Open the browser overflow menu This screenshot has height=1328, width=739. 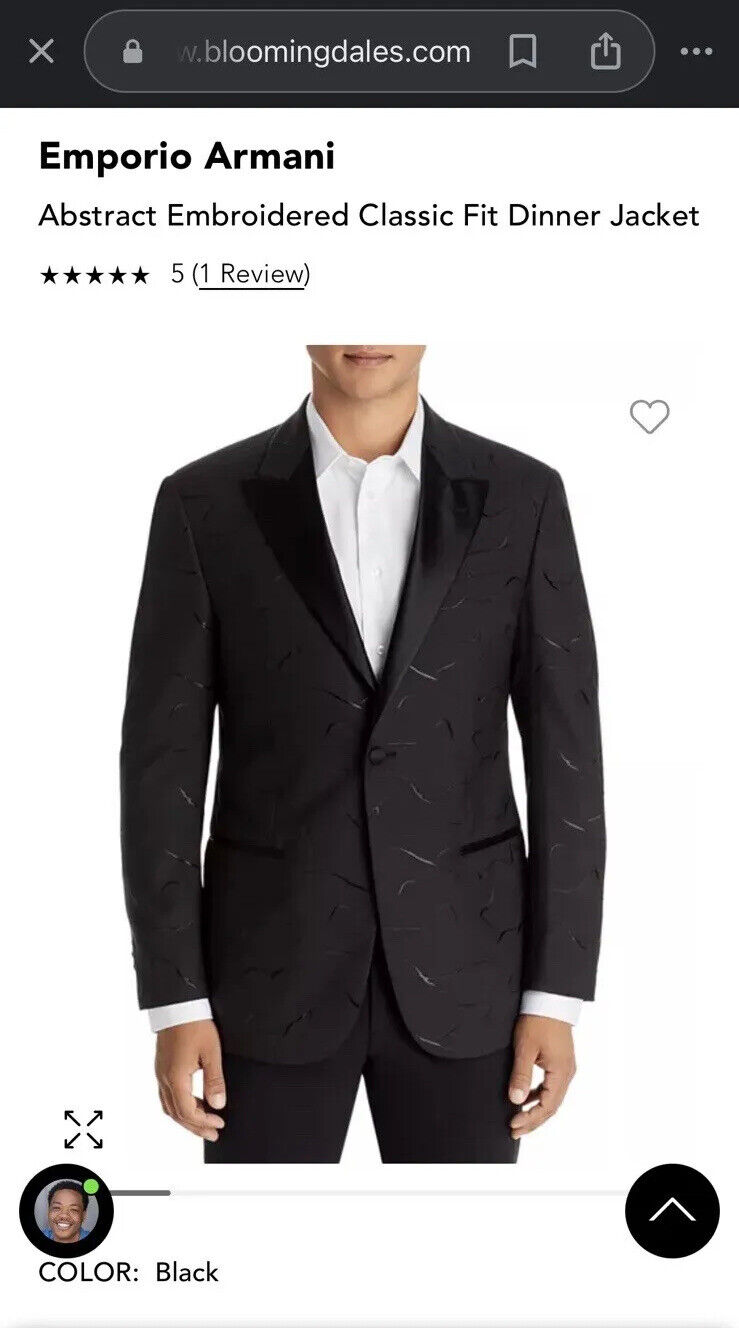coord(696,52)
